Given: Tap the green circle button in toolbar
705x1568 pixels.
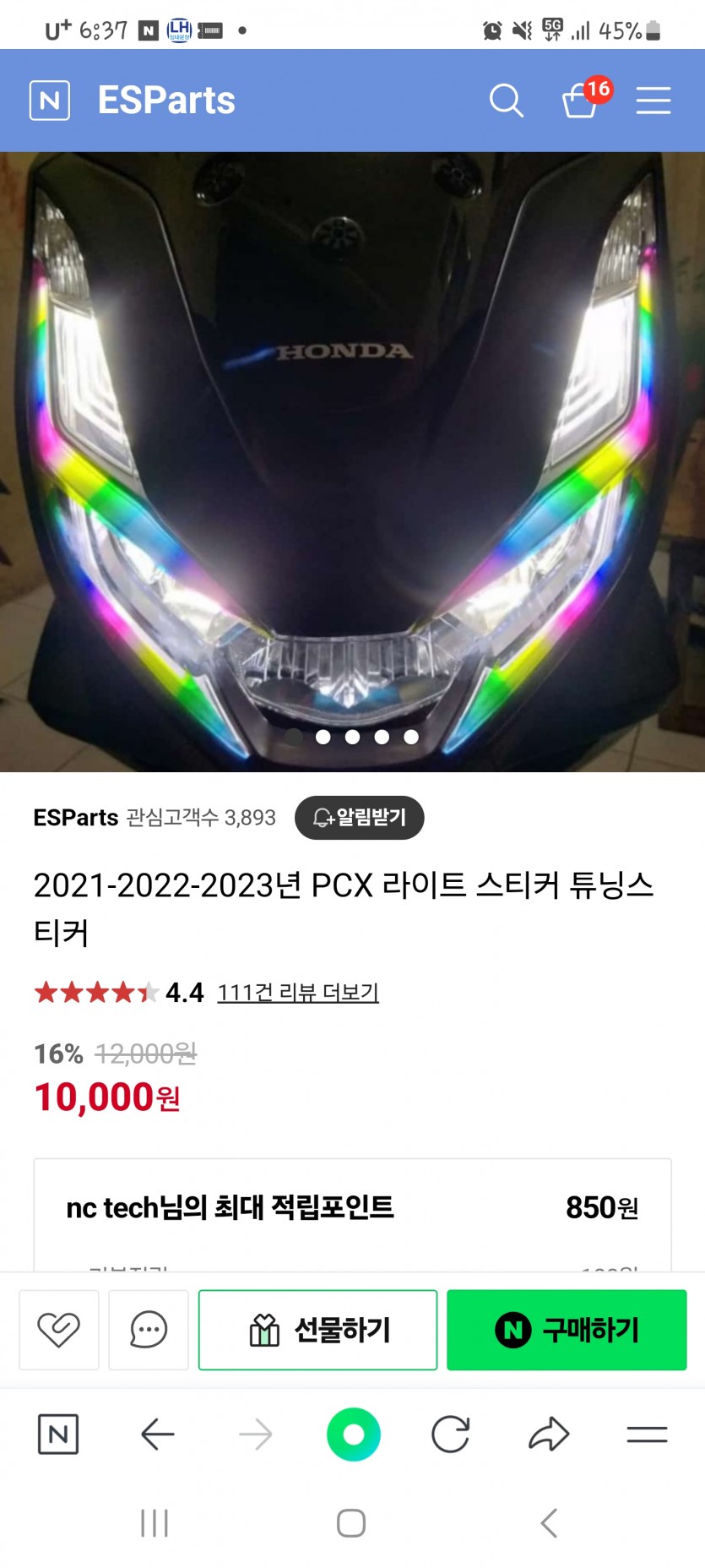Looking at the screenshot, I should tap(354, 1435).
